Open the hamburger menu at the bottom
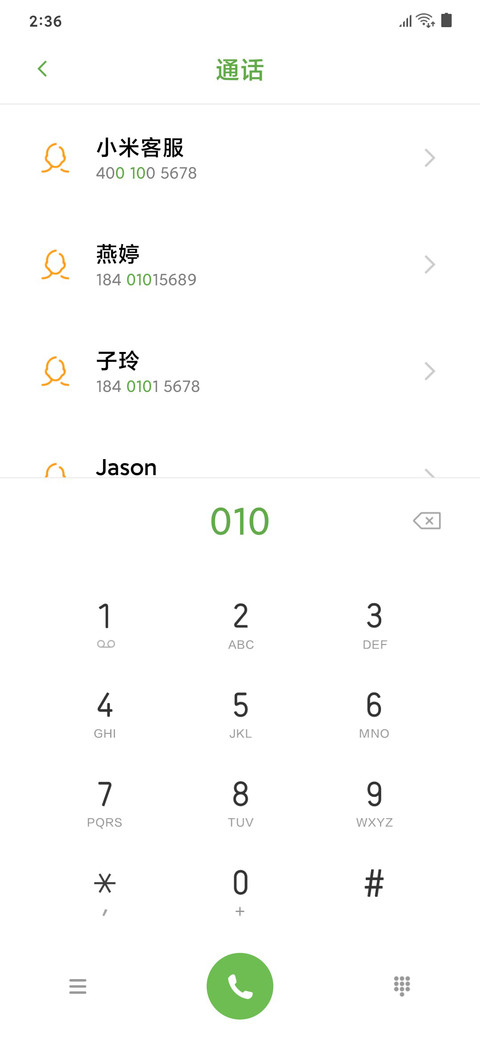The width and height of the screenshot is (480, 1040). click(x=78, y=987)
